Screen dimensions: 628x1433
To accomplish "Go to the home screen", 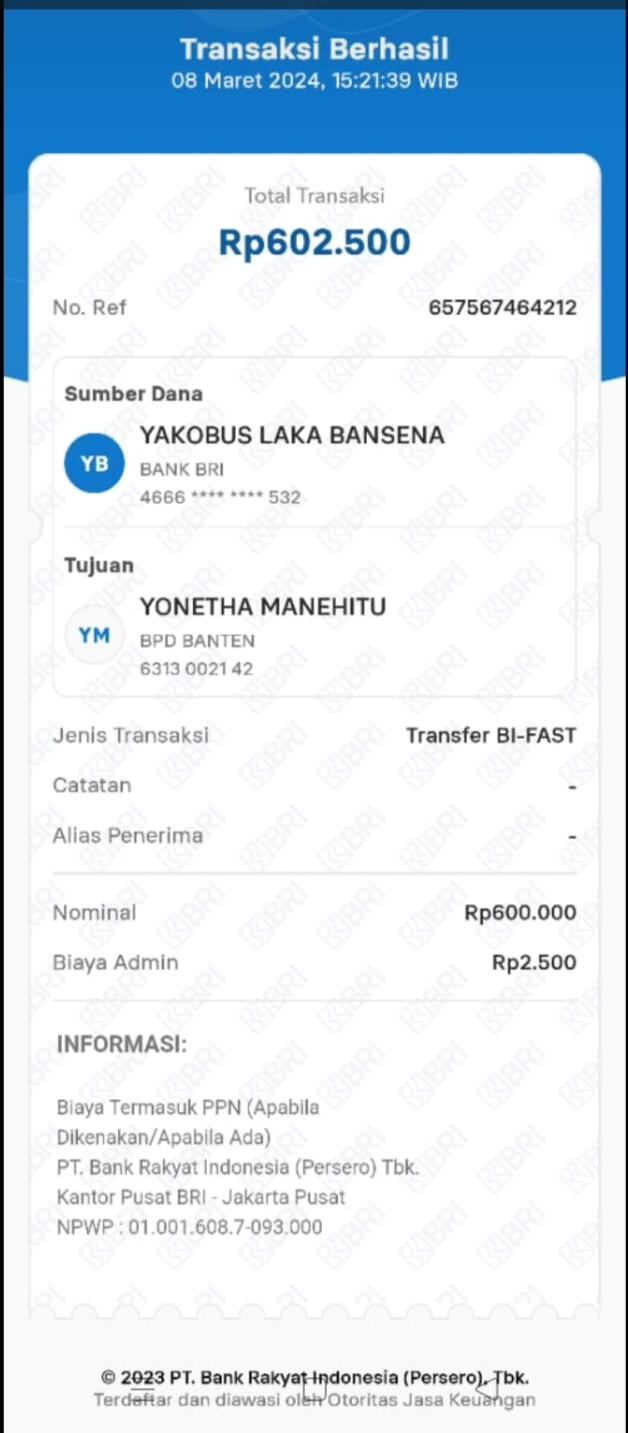I will pyautogui.click(x=315, y=1387).
